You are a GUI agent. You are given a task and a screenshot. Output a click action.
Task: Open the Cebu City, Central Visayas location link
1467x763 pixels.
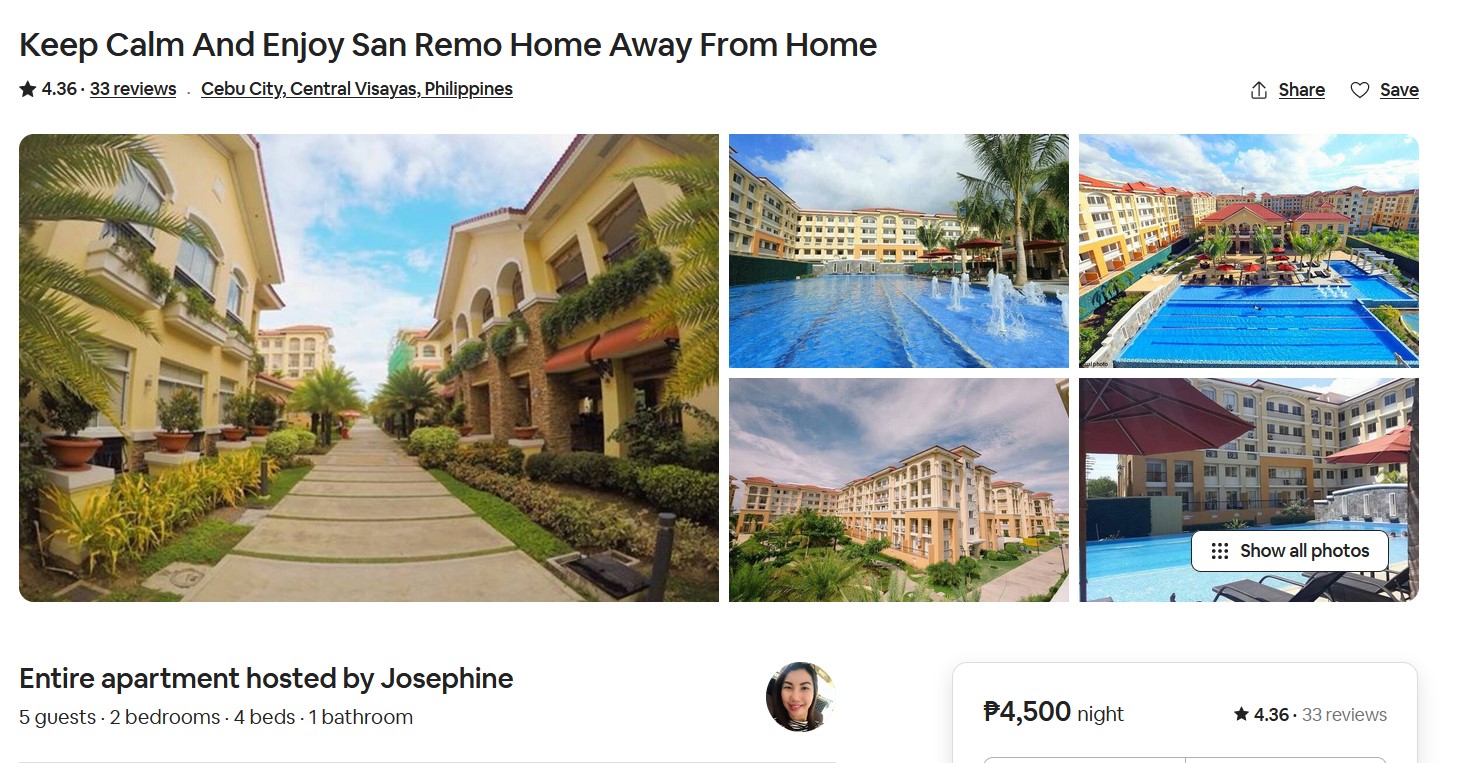356,89
